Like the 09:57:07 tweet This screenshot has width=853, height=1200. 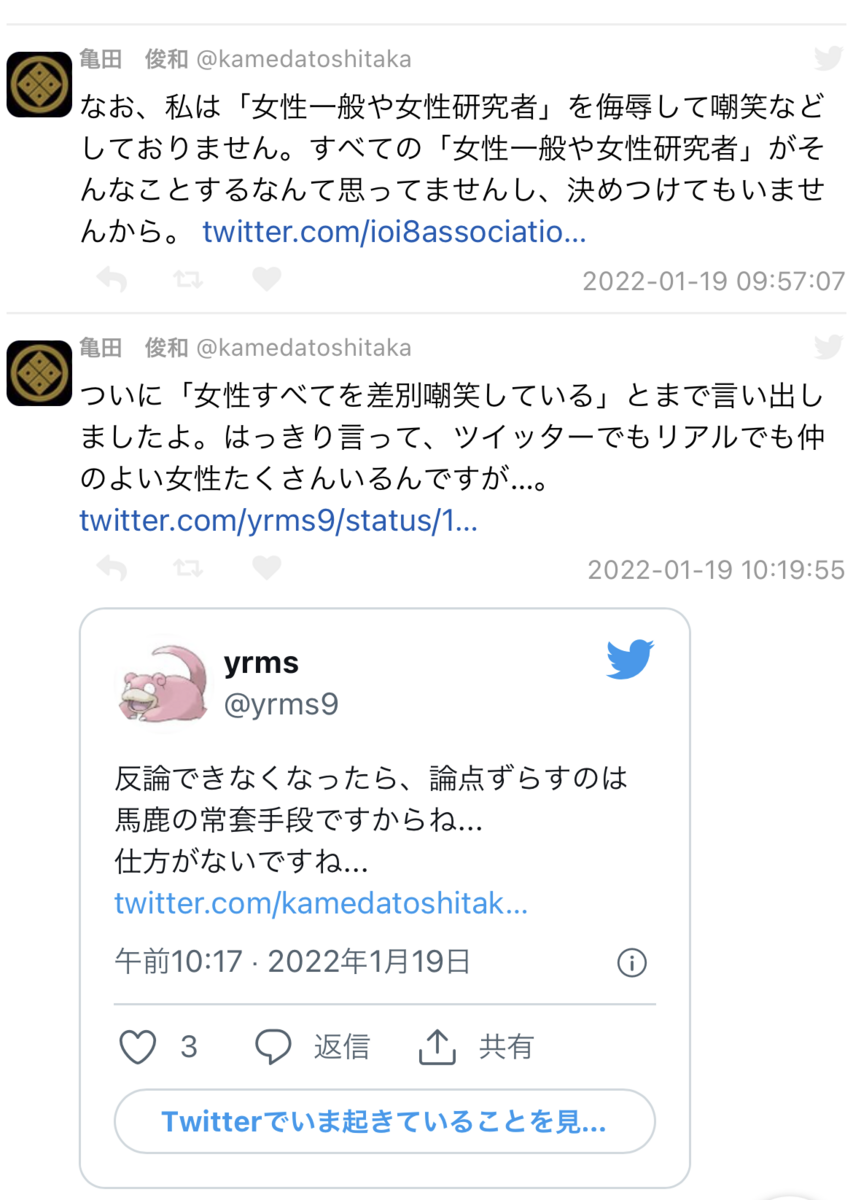266,281
